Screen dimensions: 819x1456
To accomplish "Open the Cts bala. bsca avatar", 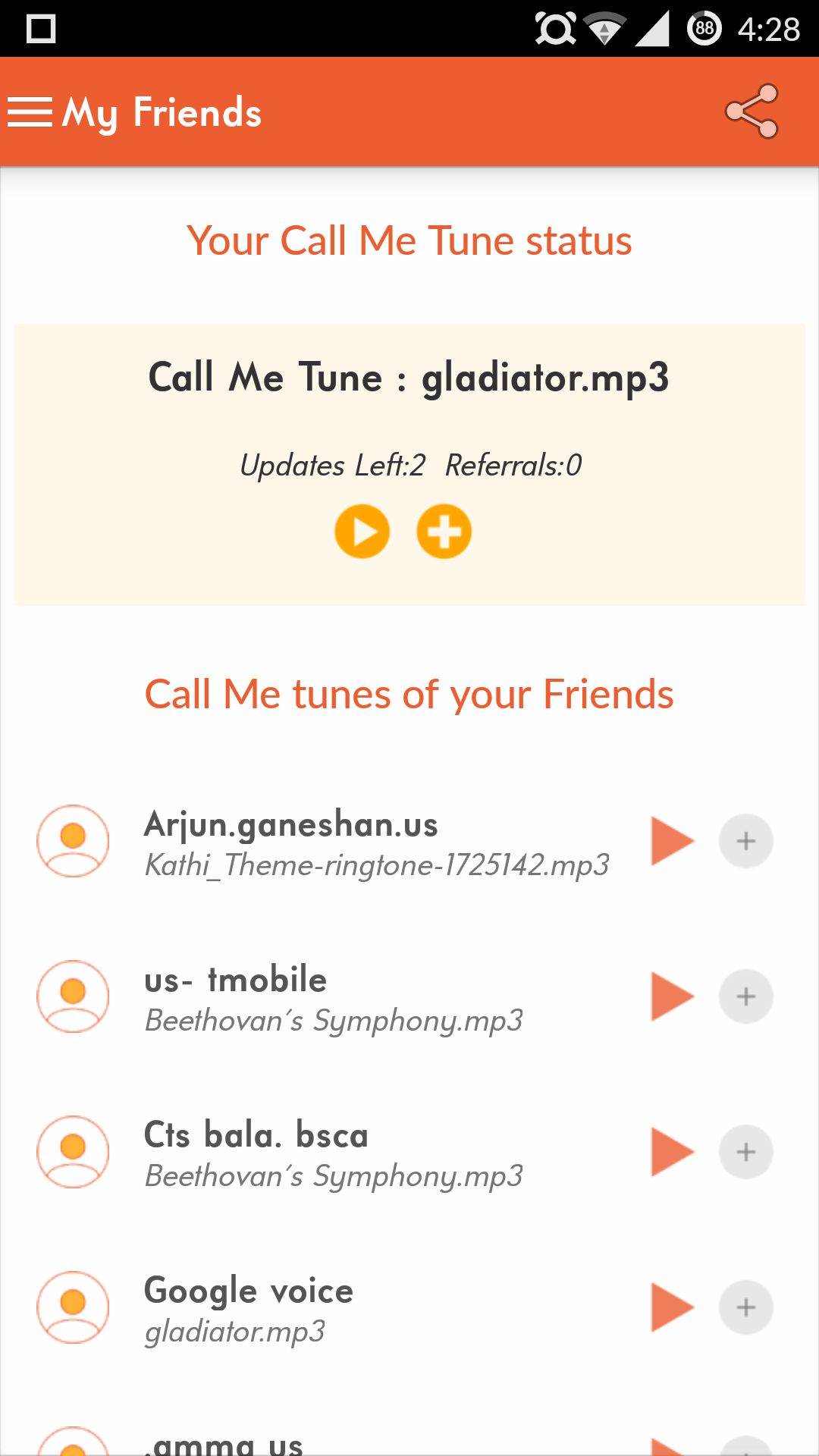I will click(x=72, y=1152).
